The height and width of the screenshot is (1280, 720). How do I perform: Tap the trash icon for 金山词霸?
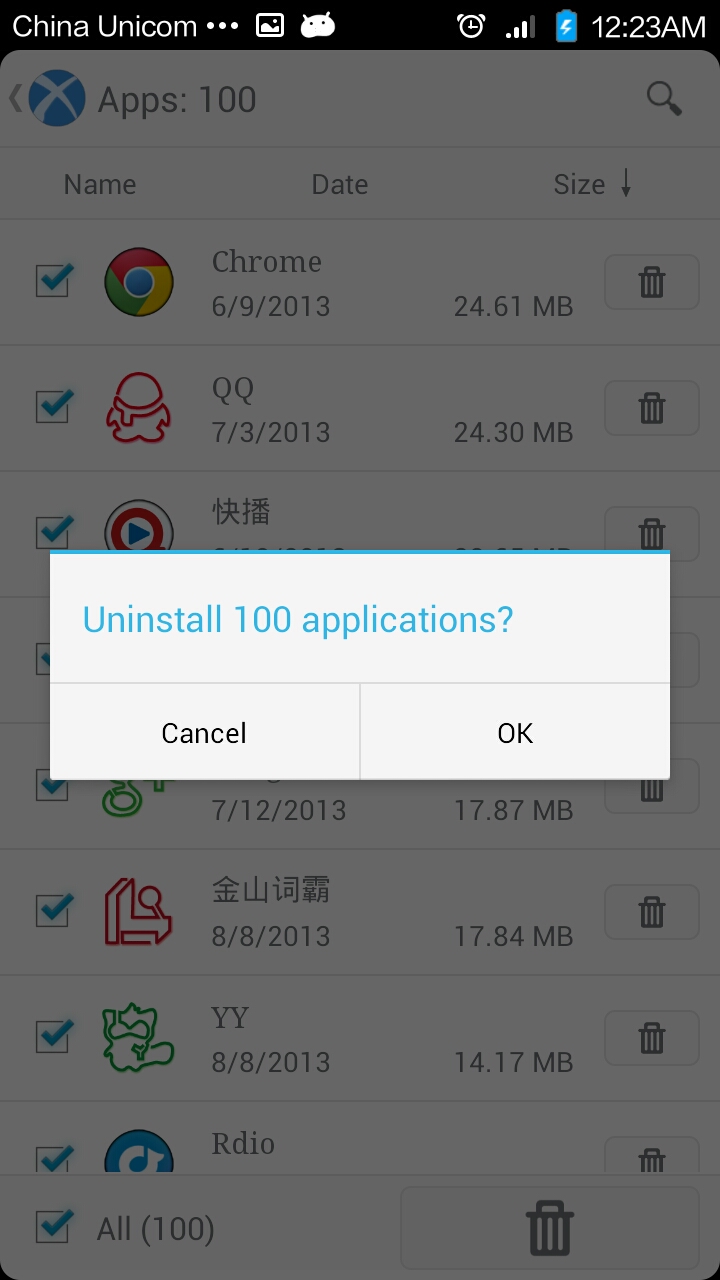651,911
